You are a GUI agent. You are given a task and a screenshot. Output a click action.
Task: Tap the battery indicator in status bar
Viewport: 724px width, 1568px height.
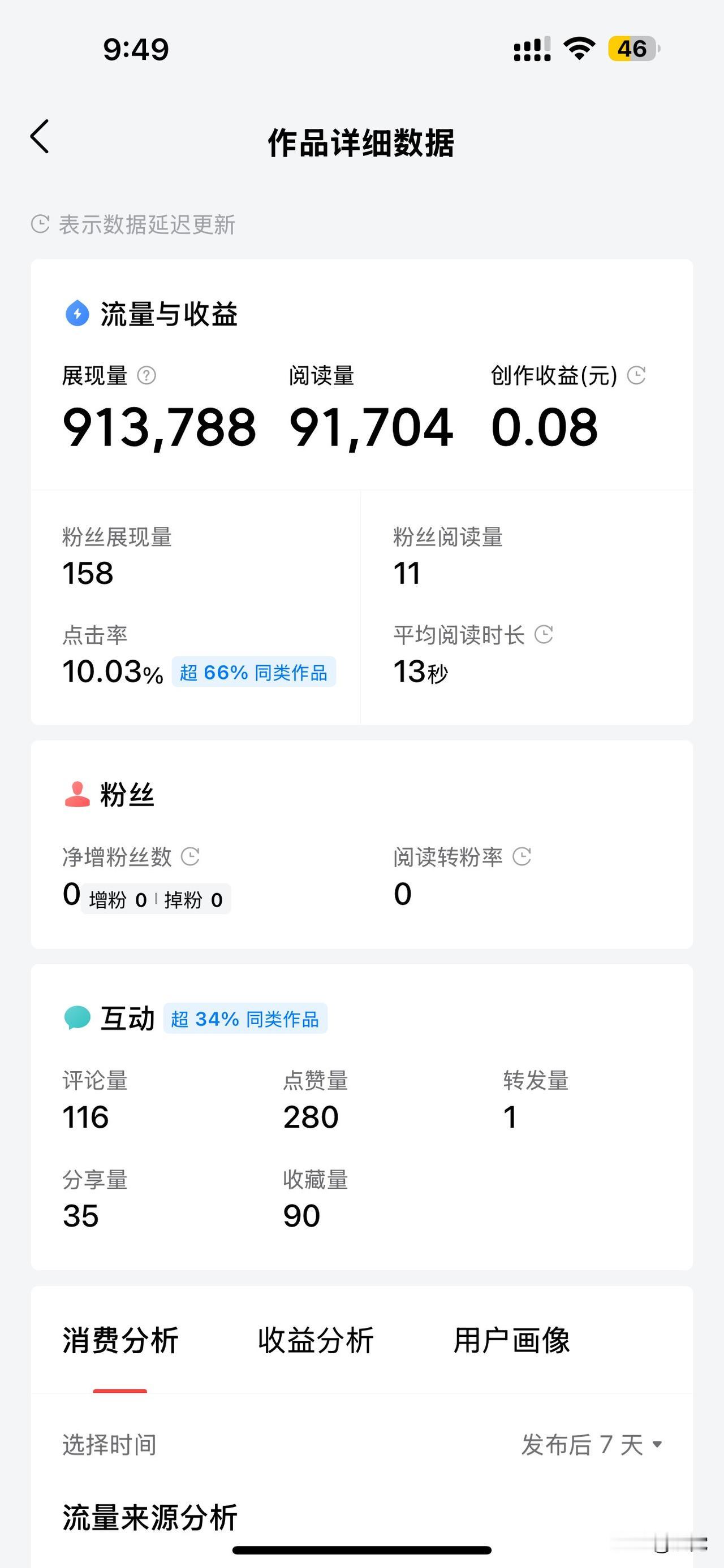click(x=630, y=50)
